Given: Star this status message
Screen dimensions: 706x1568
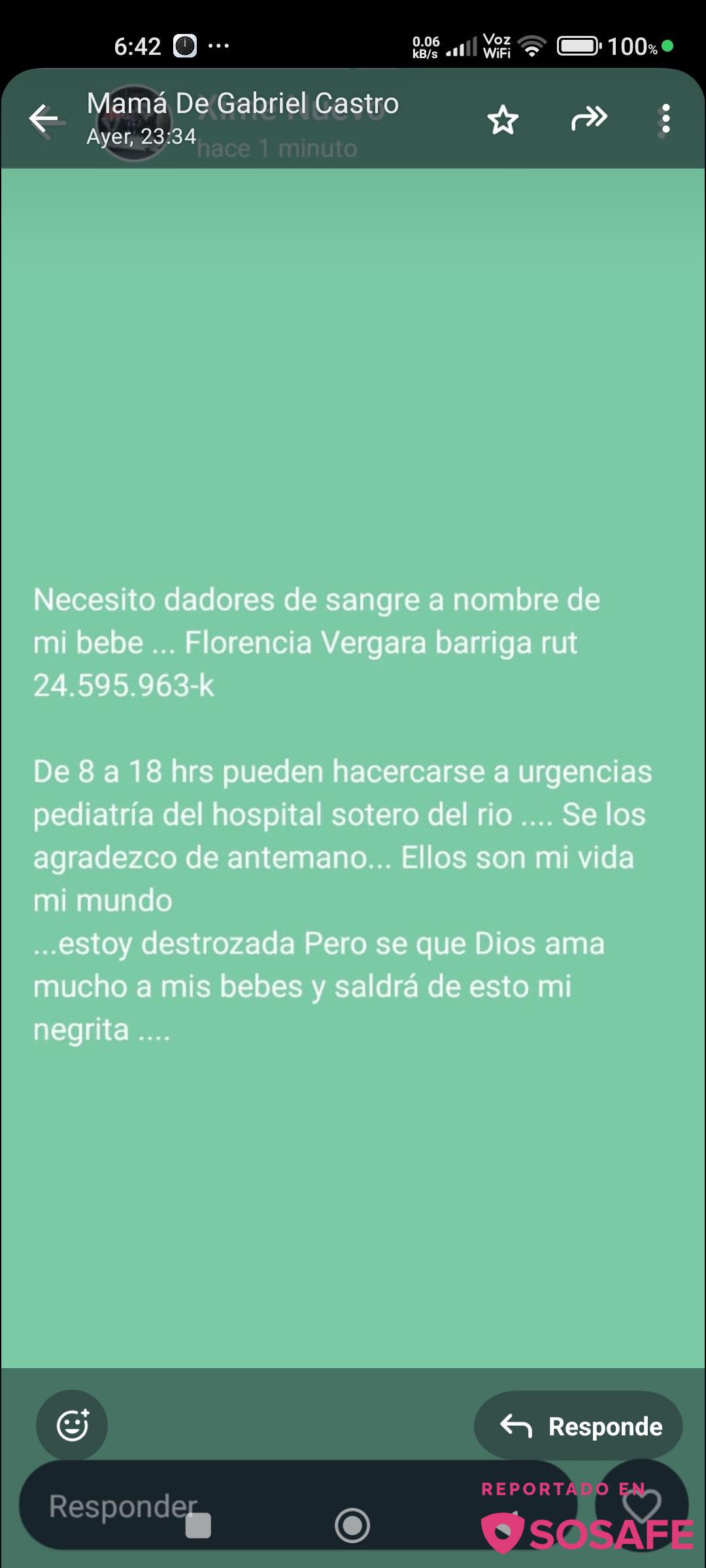Looking at the screenshot, I should [x=503, y=120].
